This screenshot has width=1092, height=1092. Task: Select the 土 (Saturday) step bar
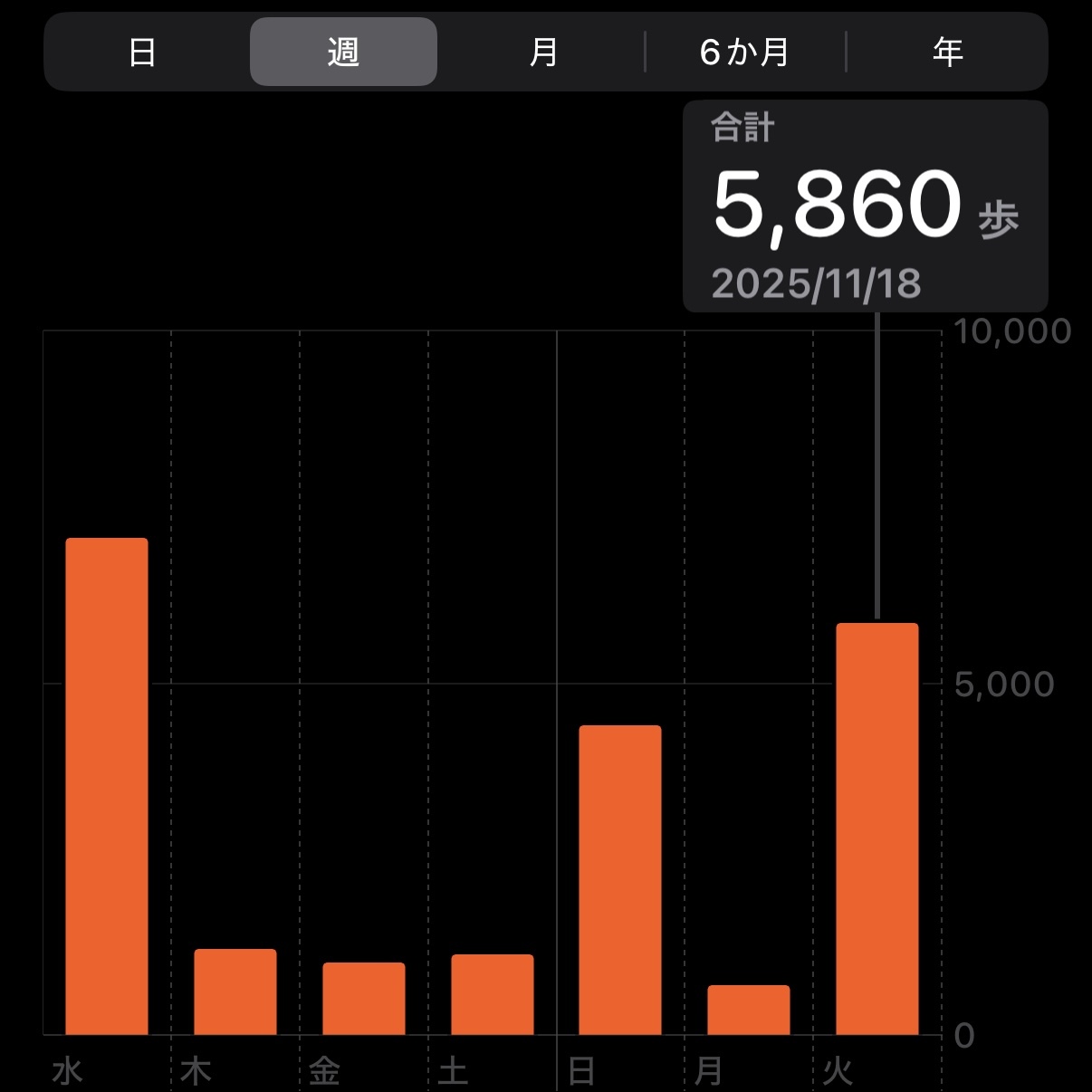point(493,994)
